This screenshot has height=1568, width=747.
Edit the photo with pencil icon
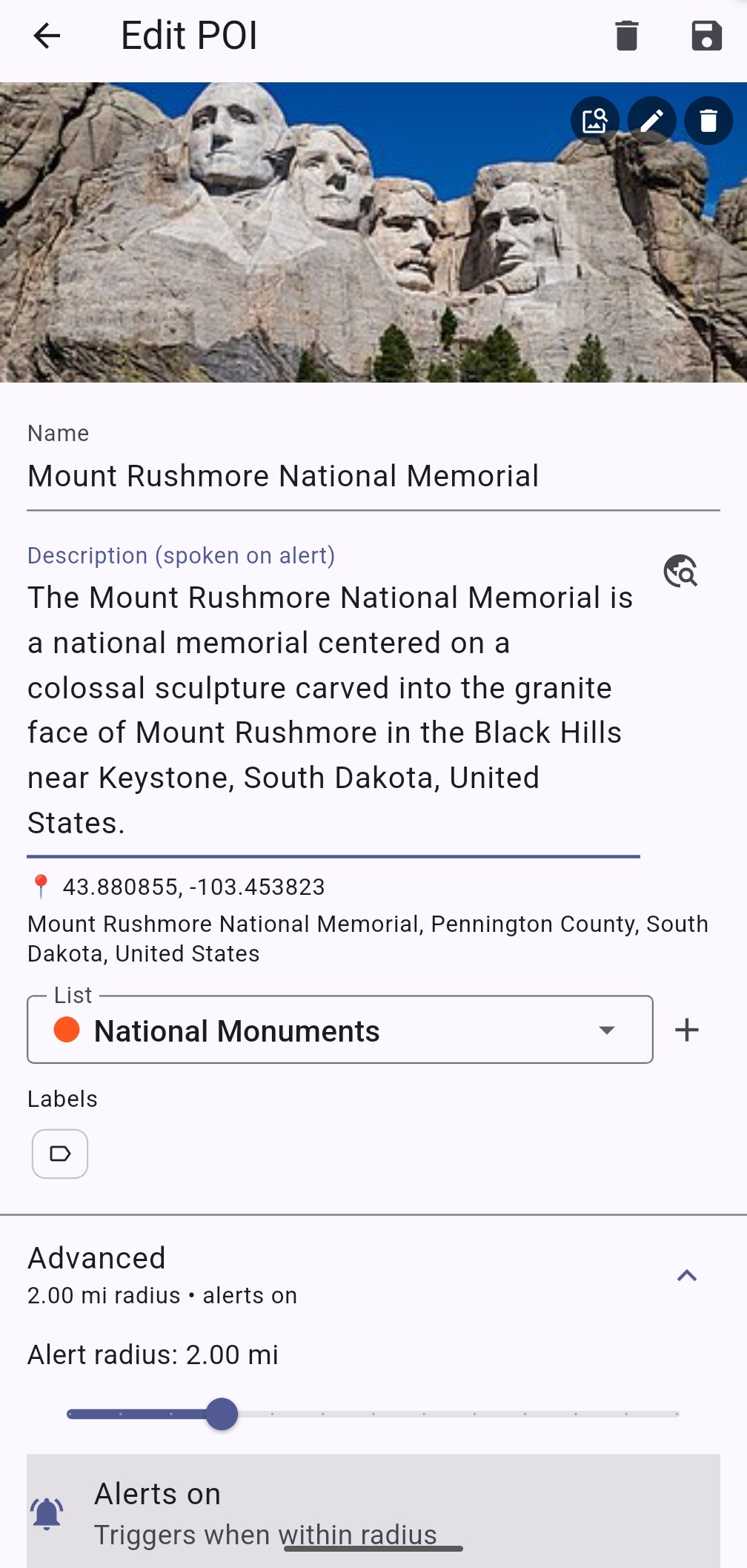tap(652, 121)
